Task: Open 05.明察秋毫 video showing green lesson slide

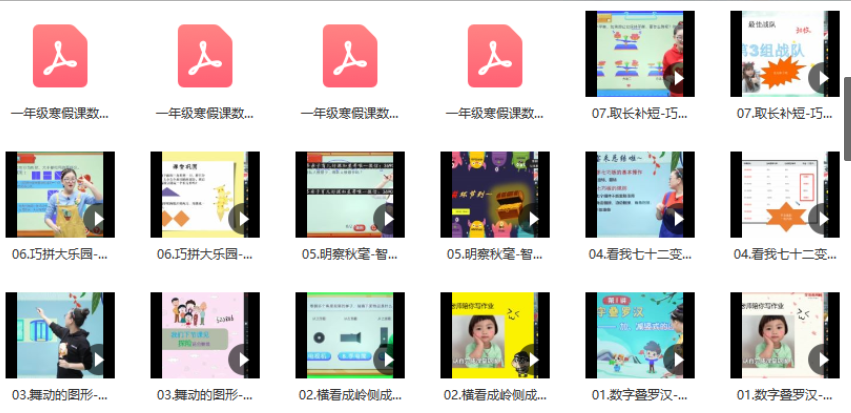Action: pyautogui.click(x=350, y=194)
